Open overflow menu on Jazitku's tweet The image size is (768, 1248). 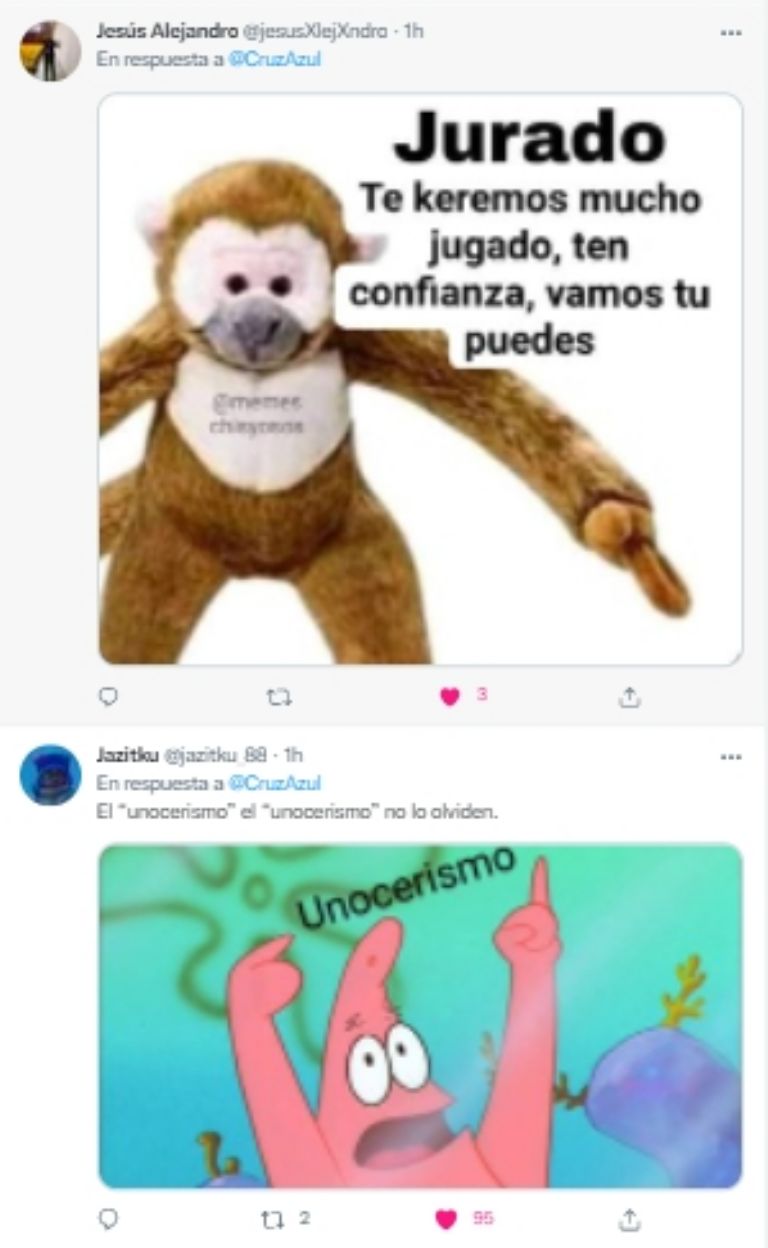(730, 757)
